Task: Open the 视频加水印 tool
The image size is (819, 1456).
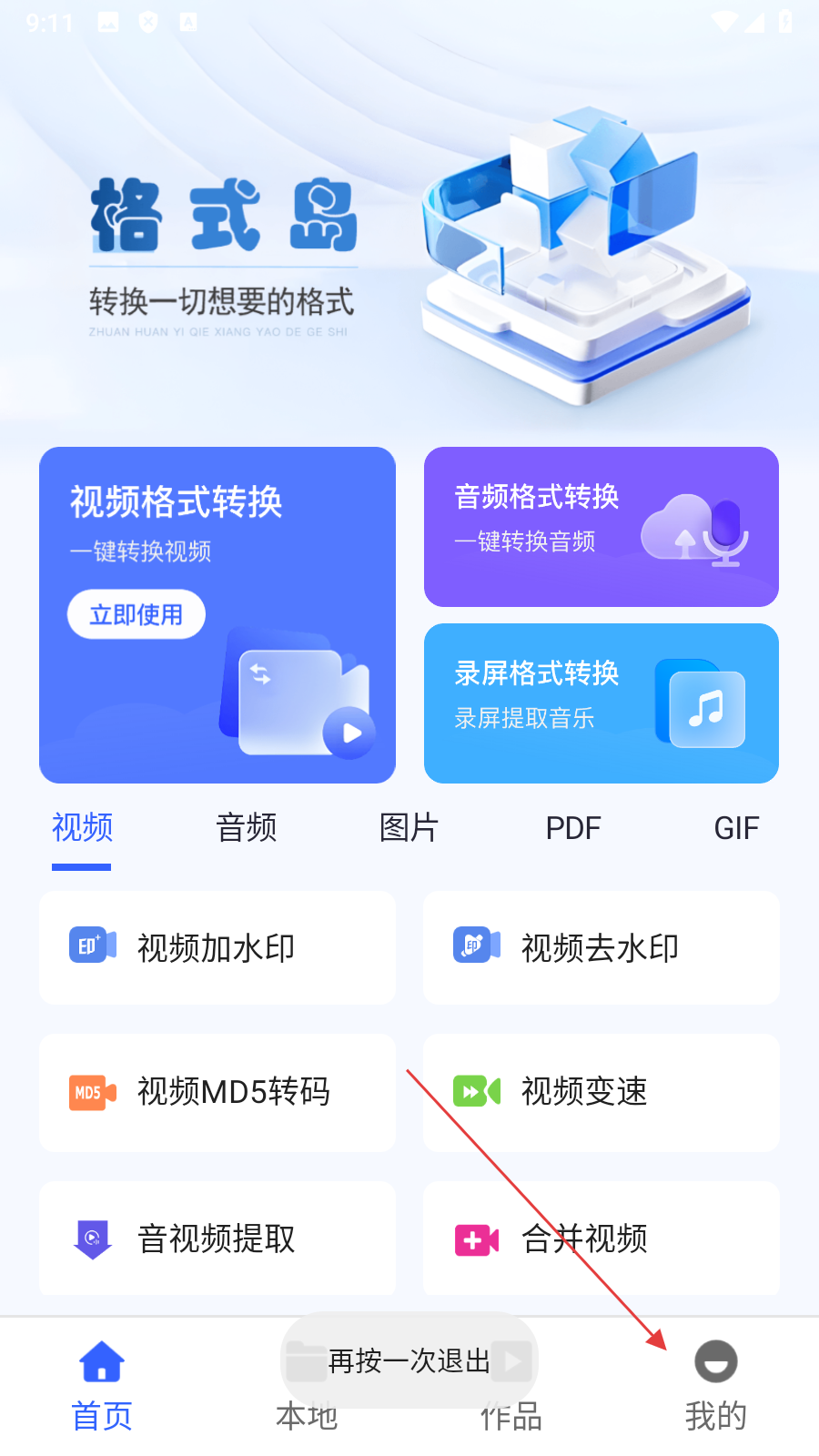Action: [x=217, y=947]
